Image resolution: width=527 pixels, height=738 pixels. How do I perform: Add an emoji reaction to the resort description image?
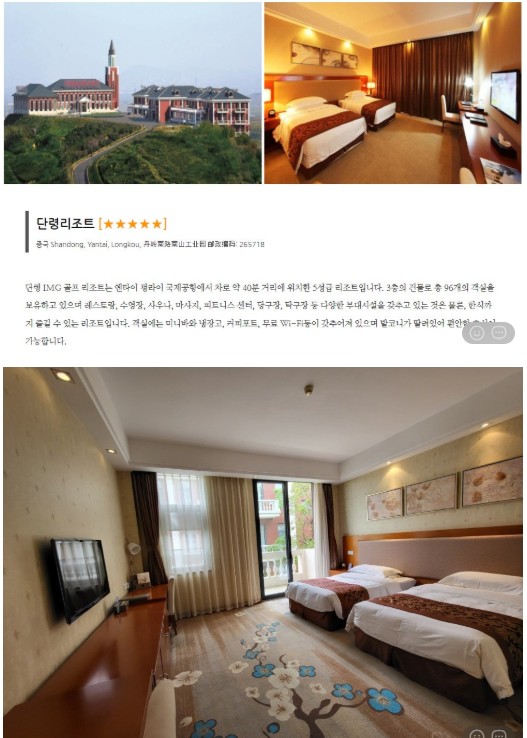point(477,333)
